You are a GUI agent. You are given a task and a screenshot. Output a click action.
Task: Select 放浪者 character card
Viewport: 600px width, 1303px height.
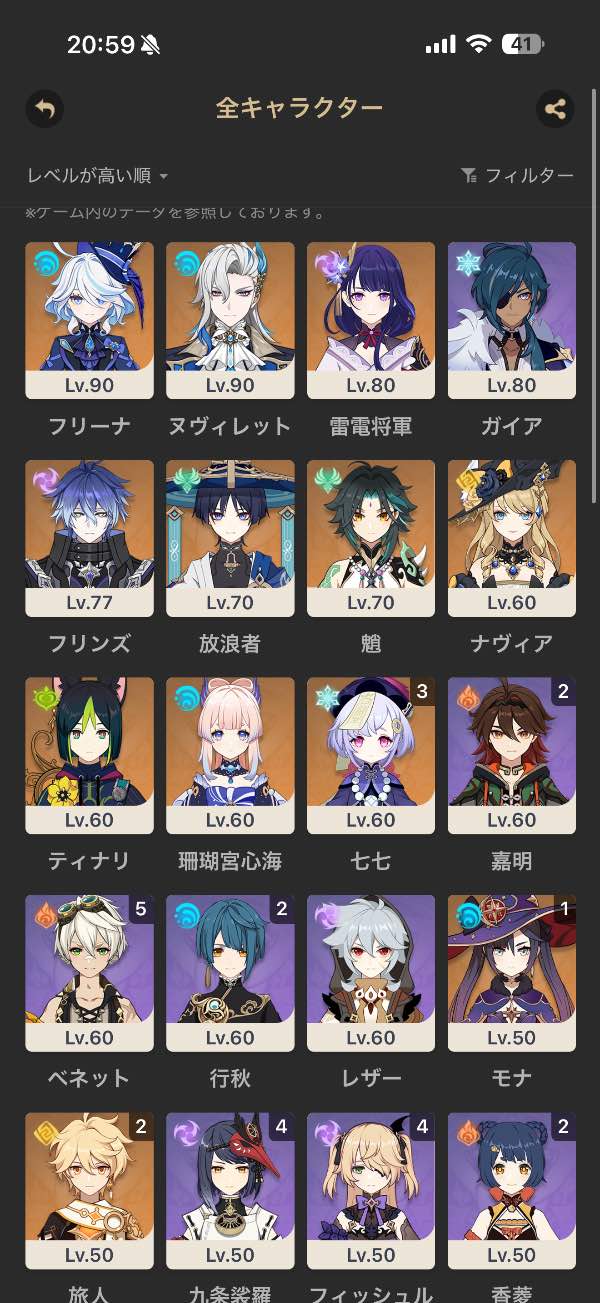click(230, 538)
